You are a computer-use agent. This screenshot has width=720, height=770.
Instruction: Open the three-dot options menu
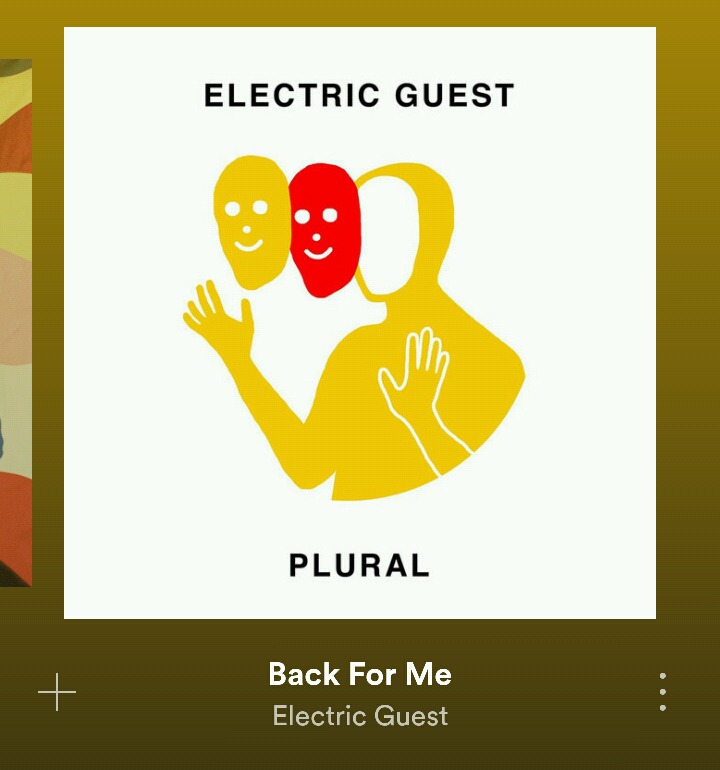click(x=663, y=692)
